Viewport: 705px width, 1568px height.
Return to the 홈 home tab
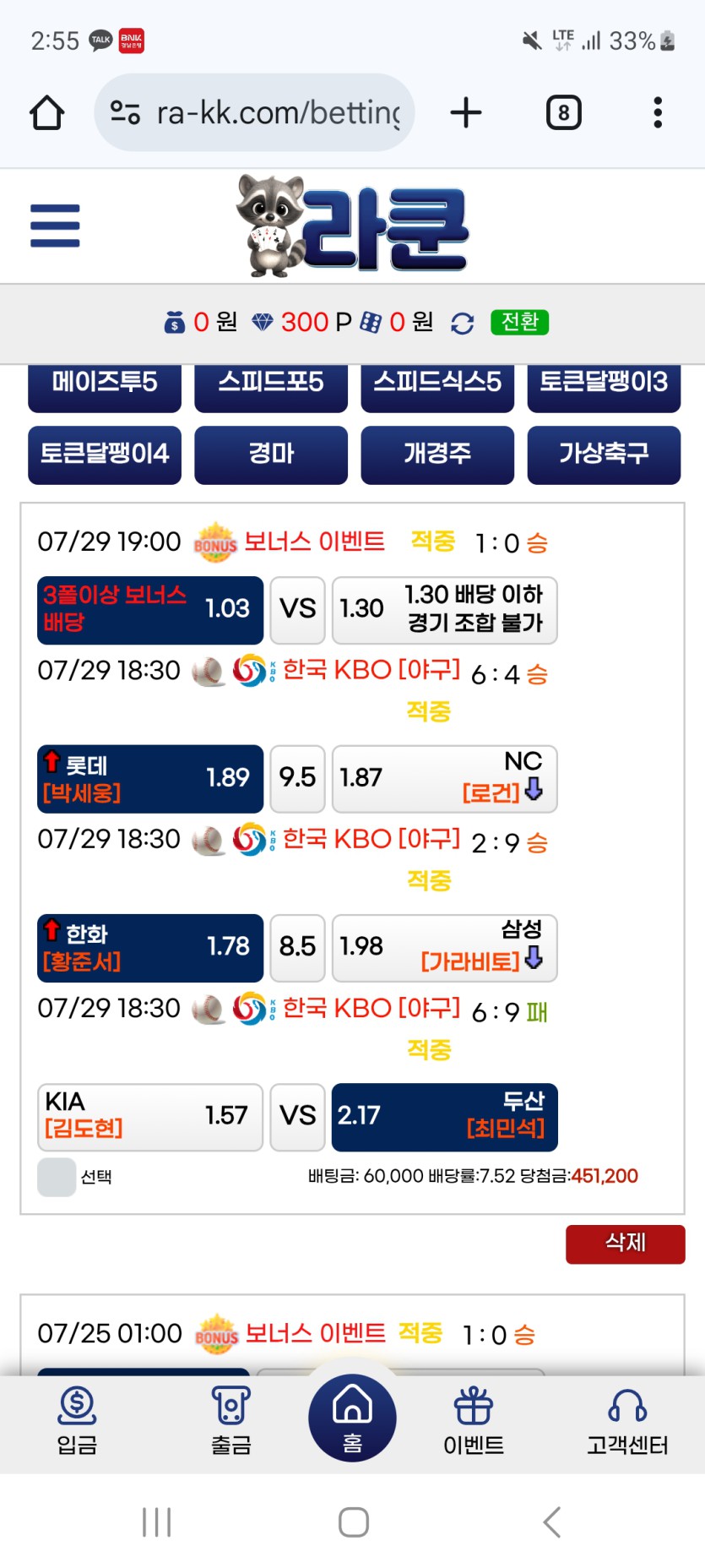(352, 1418)
